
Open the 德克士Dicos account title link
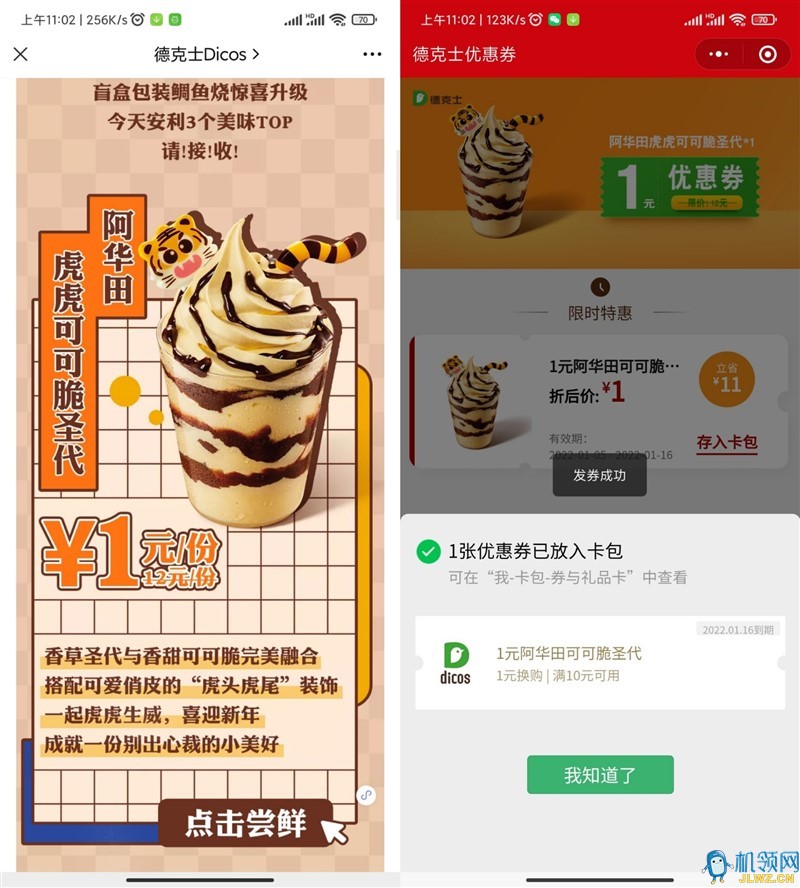point(206,54)
